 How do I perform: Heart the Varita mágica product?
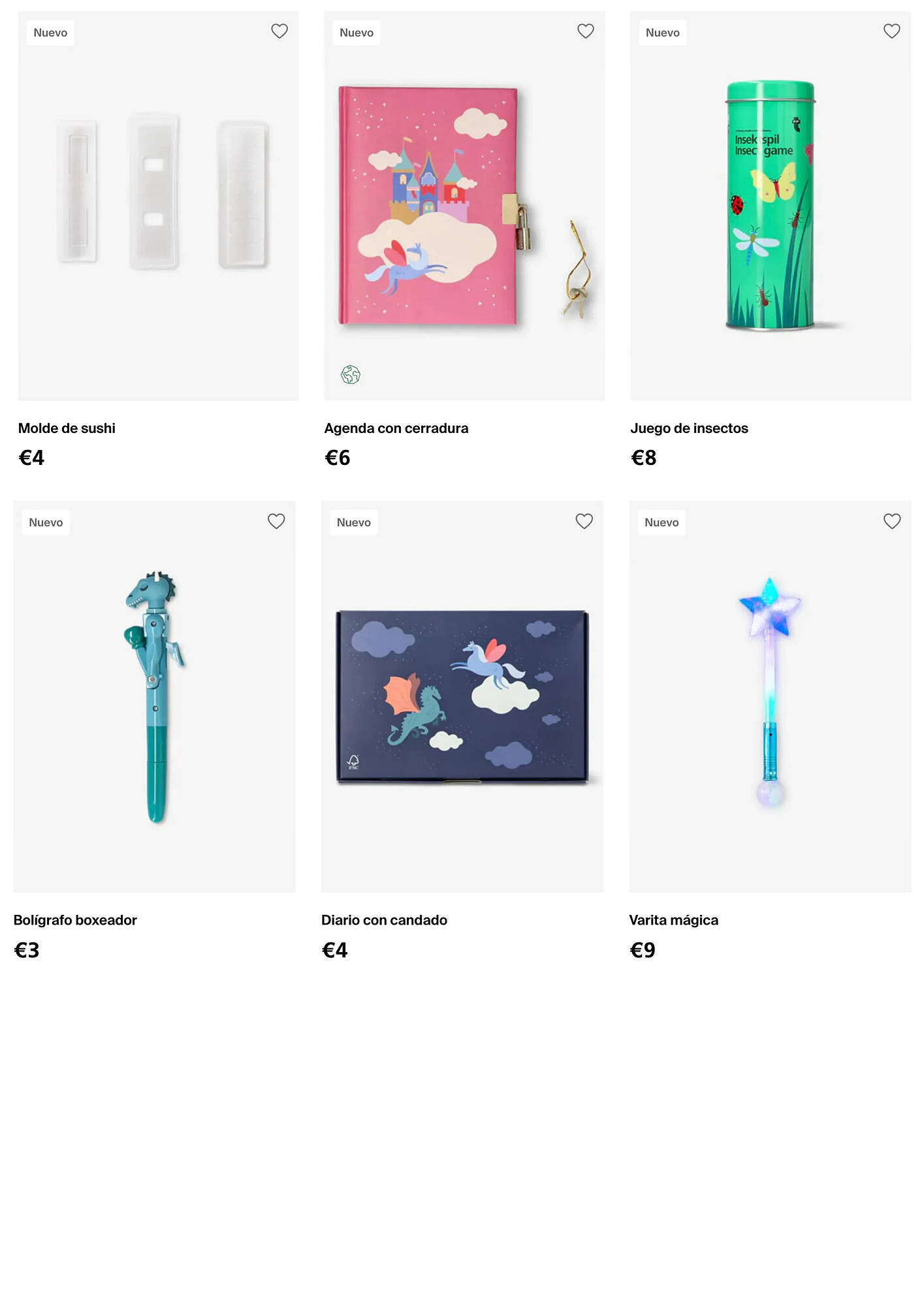[891, 521]
